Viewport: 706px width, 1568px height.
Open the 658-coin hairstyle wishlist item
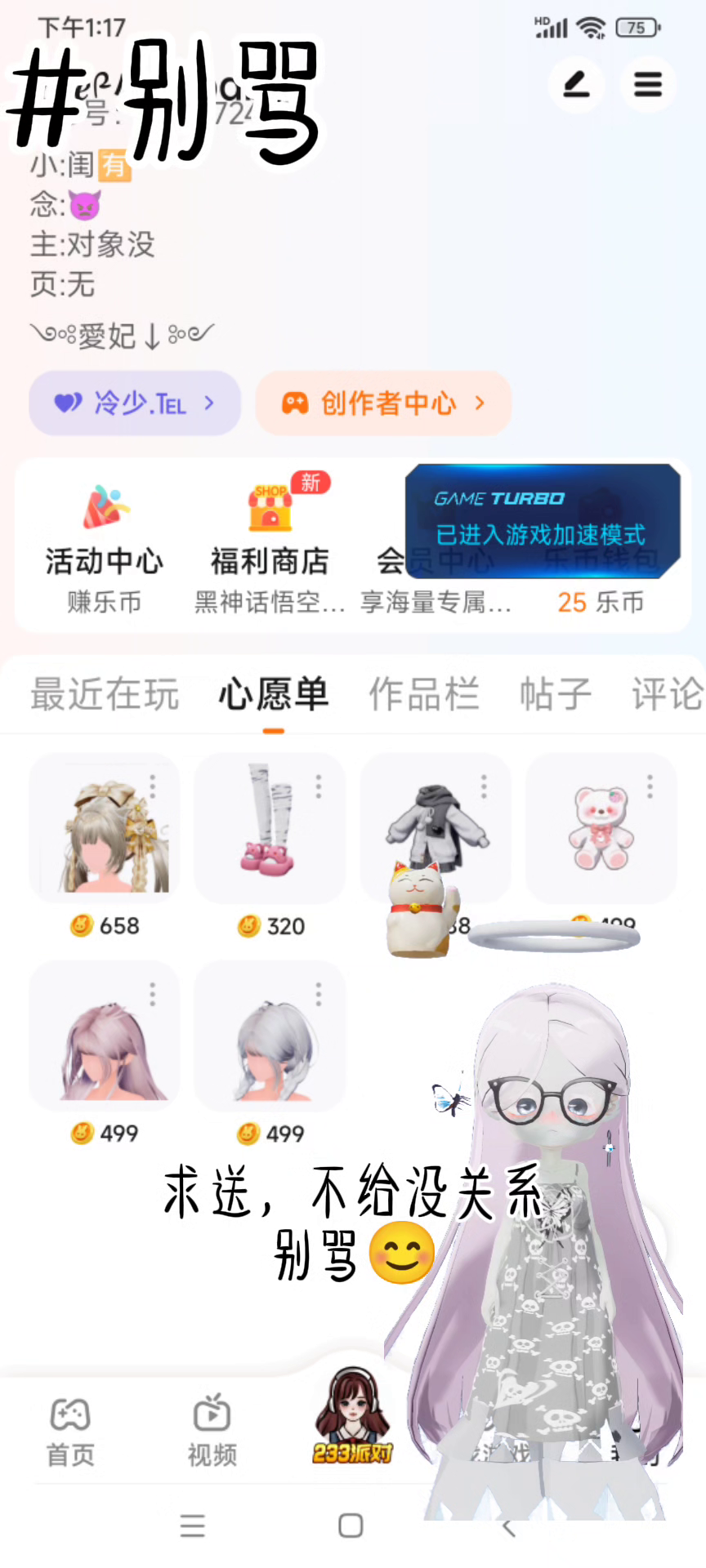(x=104, y=829)
